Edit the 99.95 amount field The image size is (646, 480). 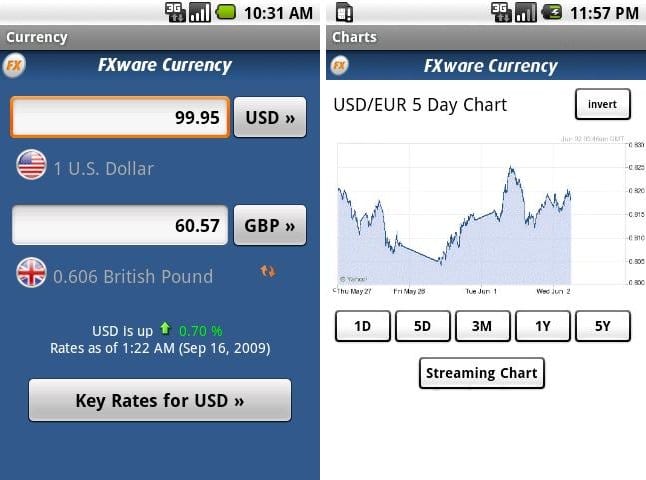click(x=121, y=117)
